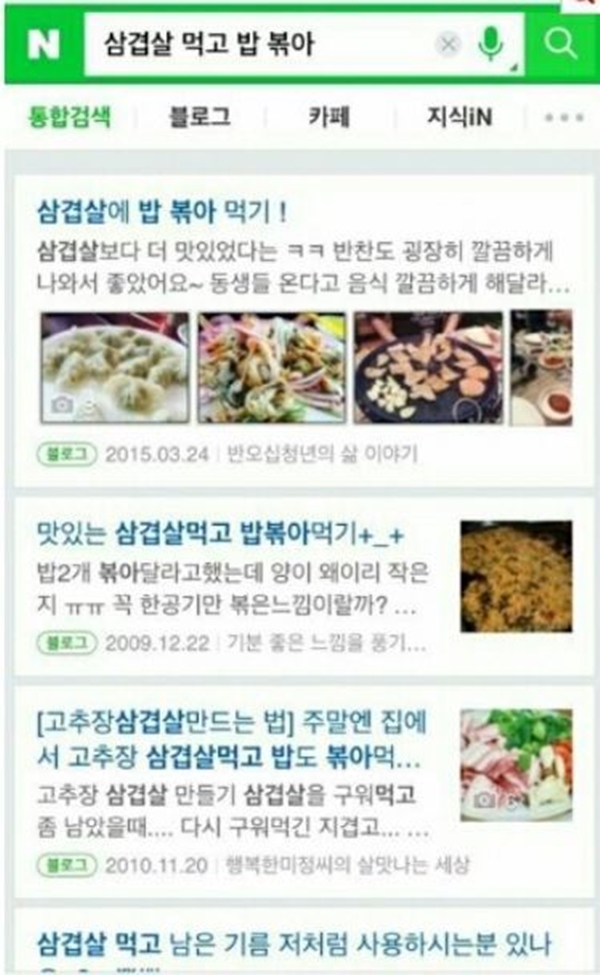Open the 고추장삼겹살 만드는 법 result

(230, 735)
